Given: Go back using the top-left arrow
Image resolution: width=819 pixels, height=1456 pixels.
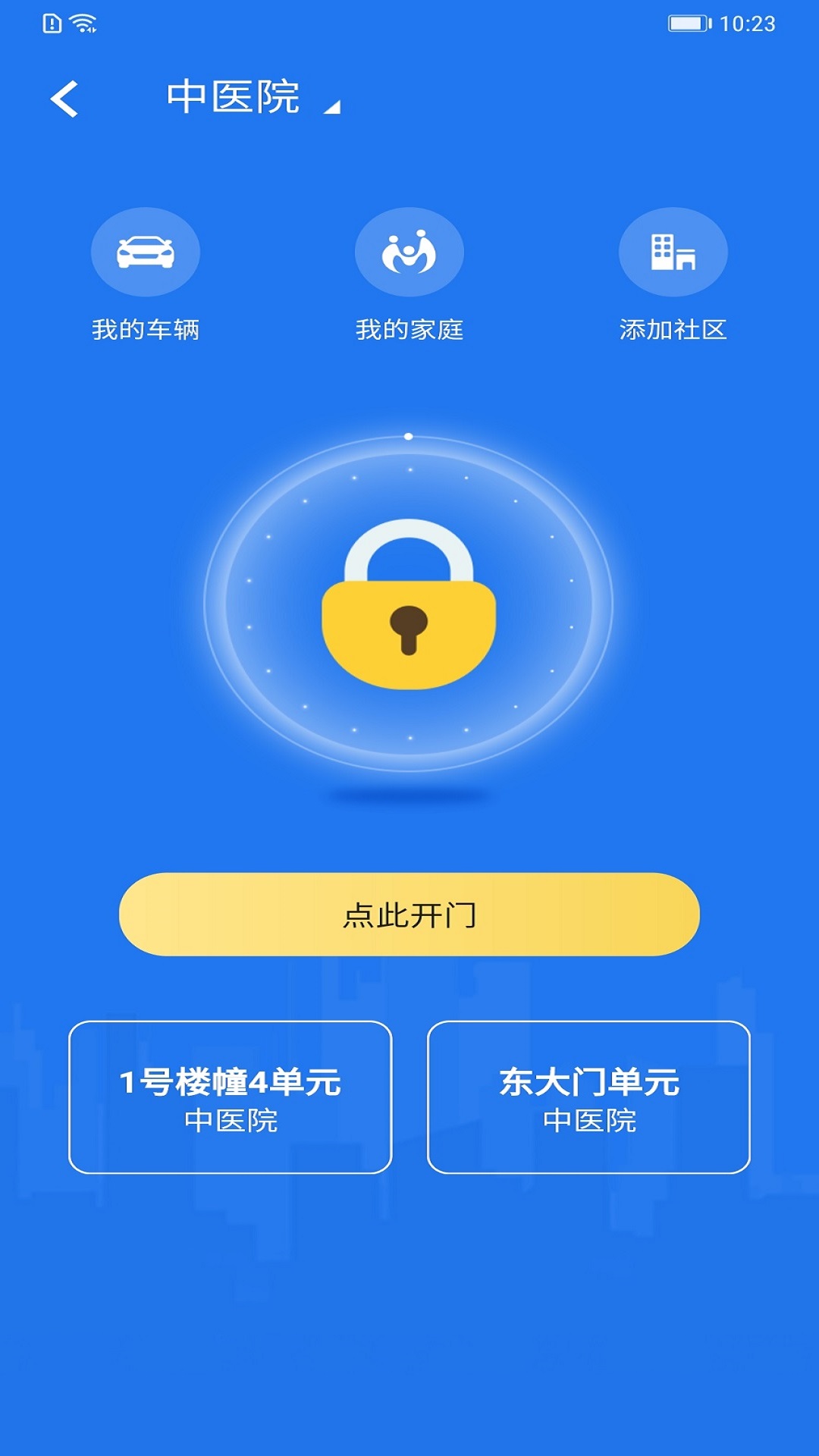Looking at the screenshot, I should pos(64,99).
